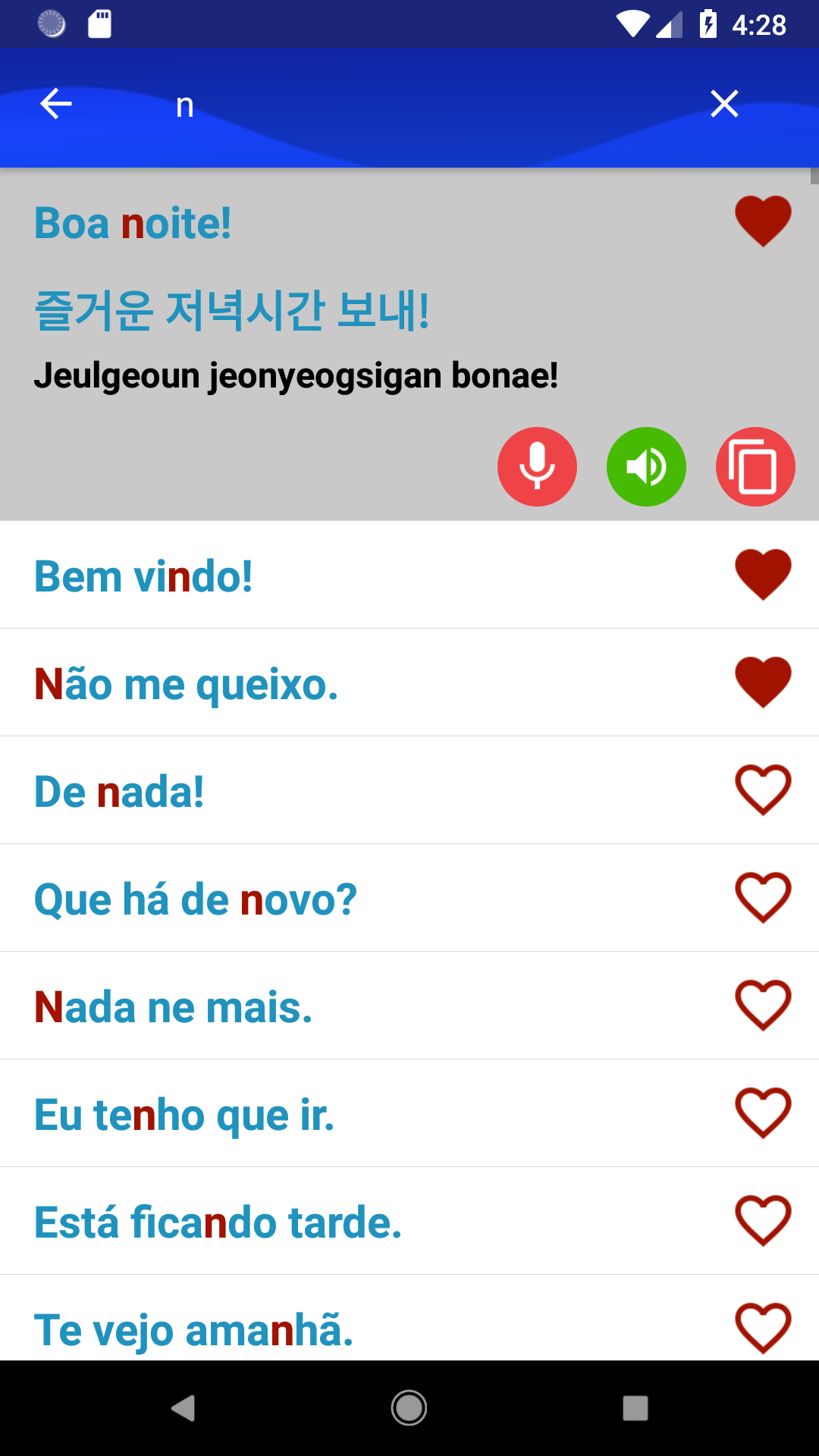
Task: Remove heart from 'Não me queixo.'
Action: 763,682
